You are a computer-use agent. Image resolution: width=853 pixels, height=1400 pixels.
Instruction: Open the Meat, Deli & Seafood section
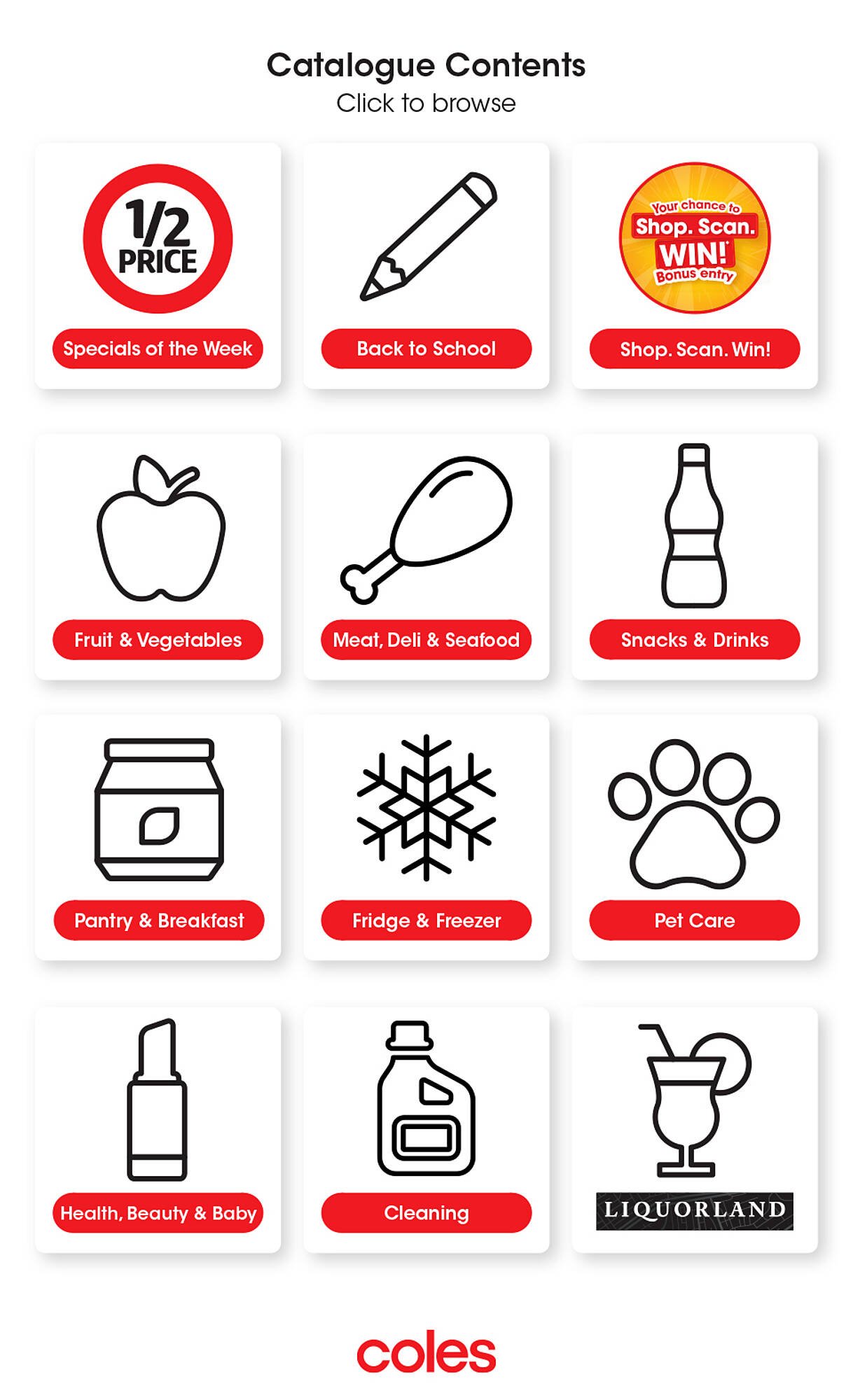426,638
